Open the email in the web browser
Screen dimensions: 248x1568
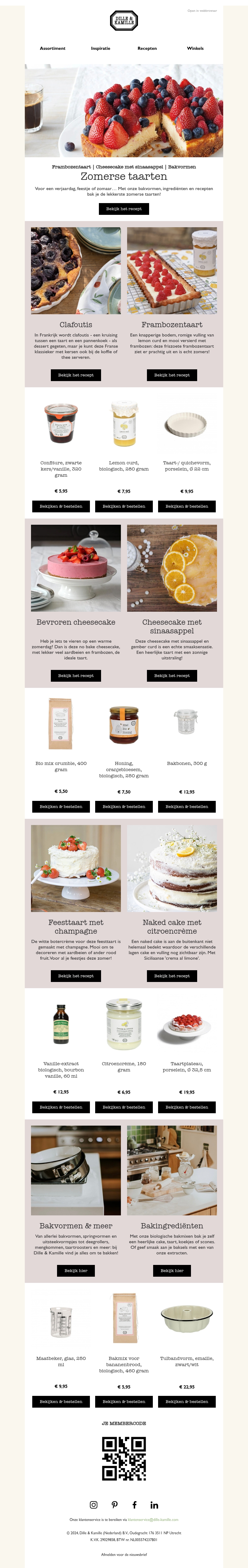click(x=202, y=11)
